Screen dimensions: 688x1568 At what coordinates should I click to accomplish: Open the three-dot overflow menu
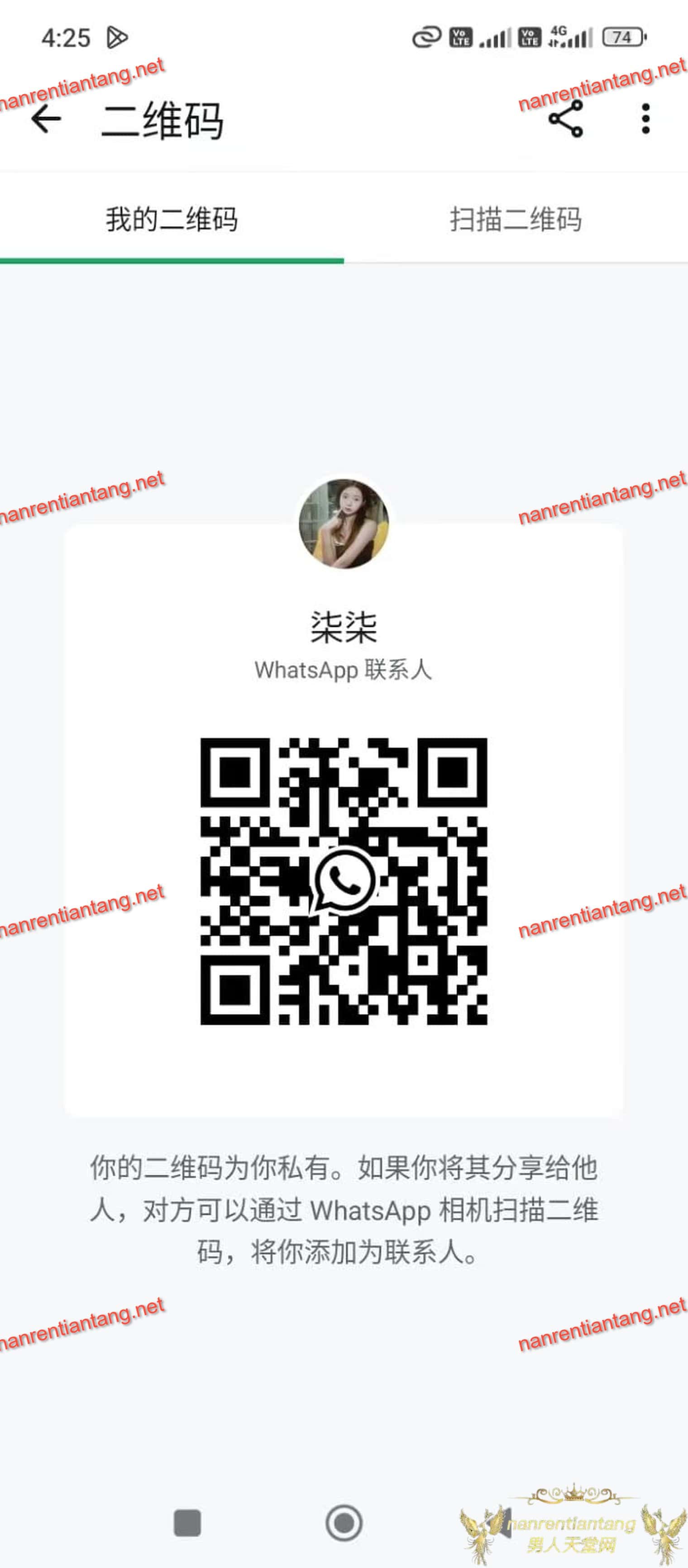pyautogui.click(x=645, y=119)
